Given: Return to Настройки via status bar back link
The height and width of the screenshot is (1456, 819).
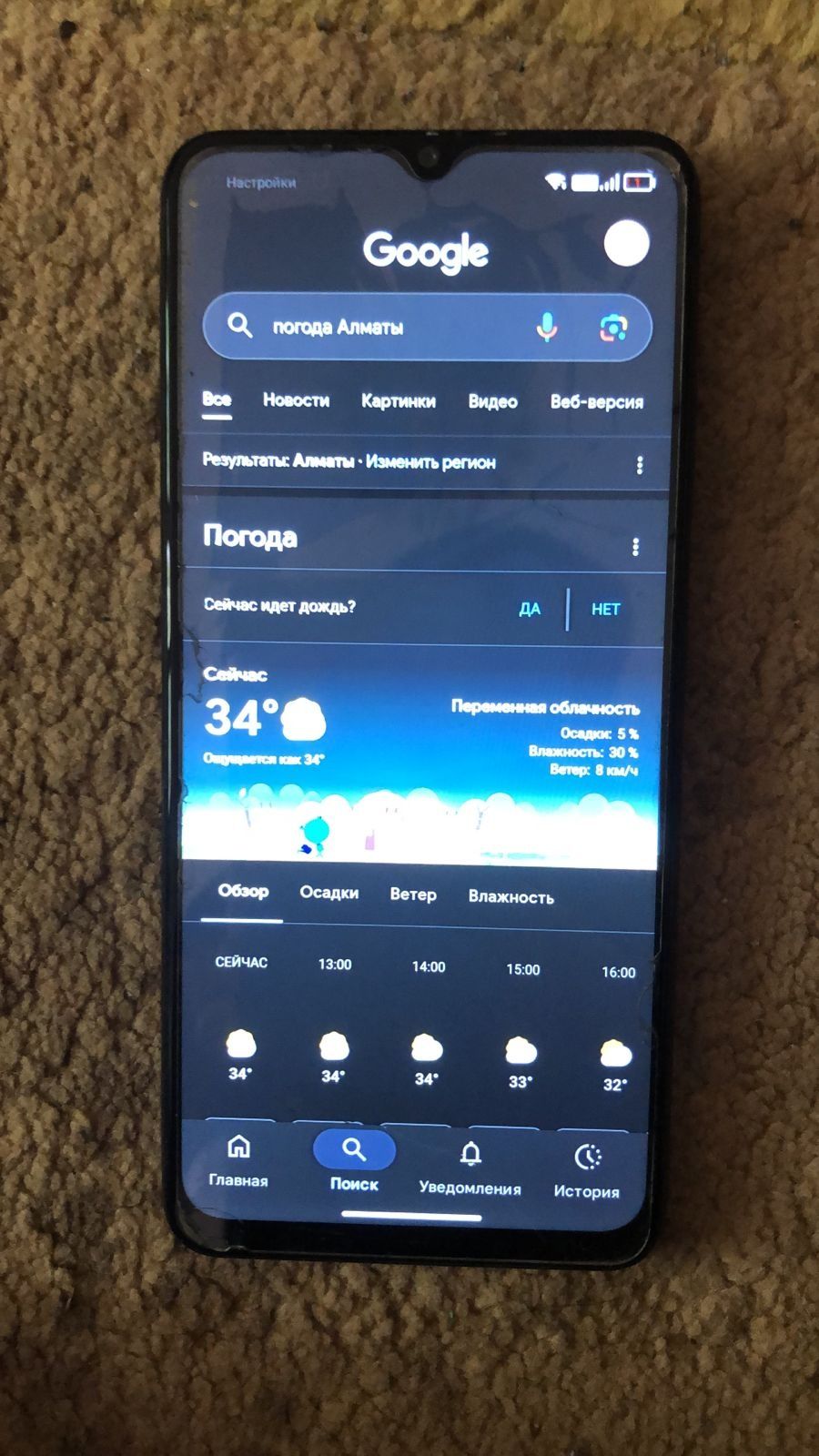Looking at the screenshot, I should click(x=260, y=183).
